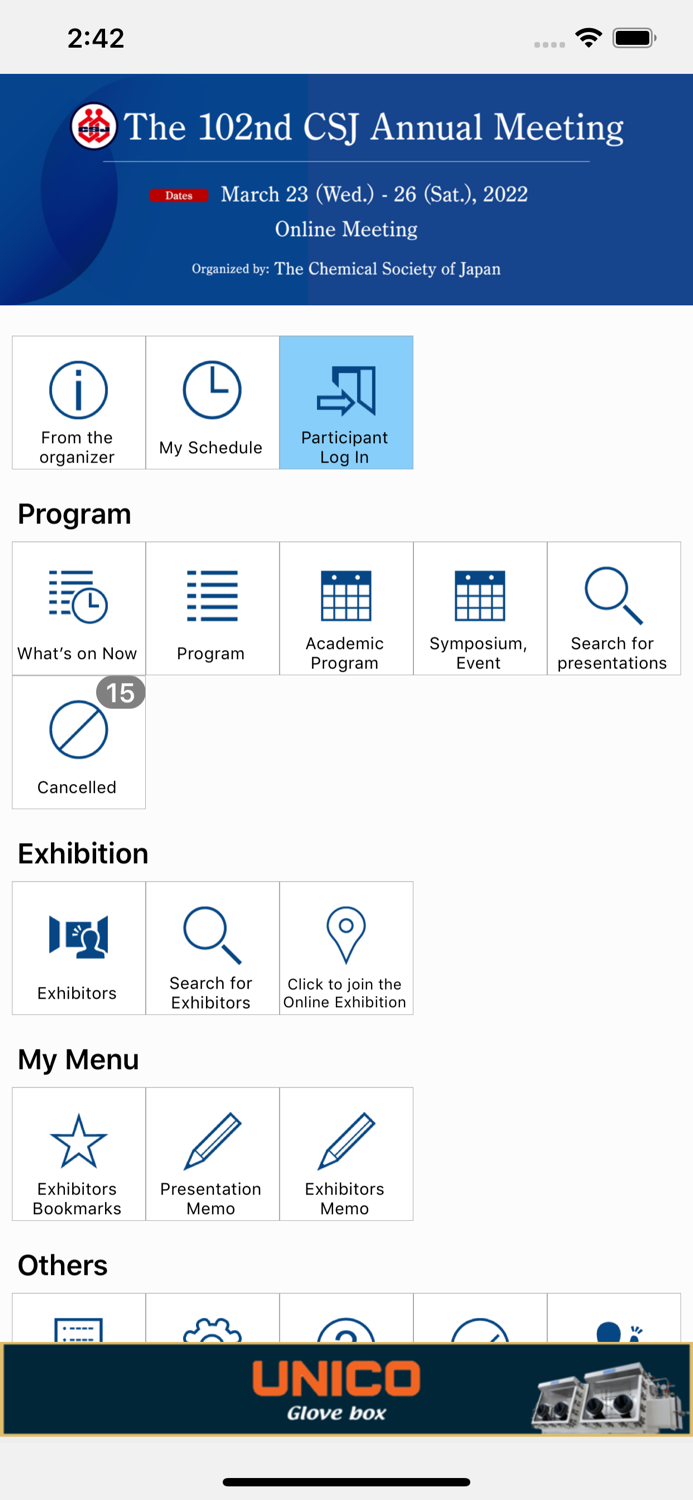Open the UNICO Glove box ad banner
Viewport: 693px width, 1500px height.
point(346,1389)
